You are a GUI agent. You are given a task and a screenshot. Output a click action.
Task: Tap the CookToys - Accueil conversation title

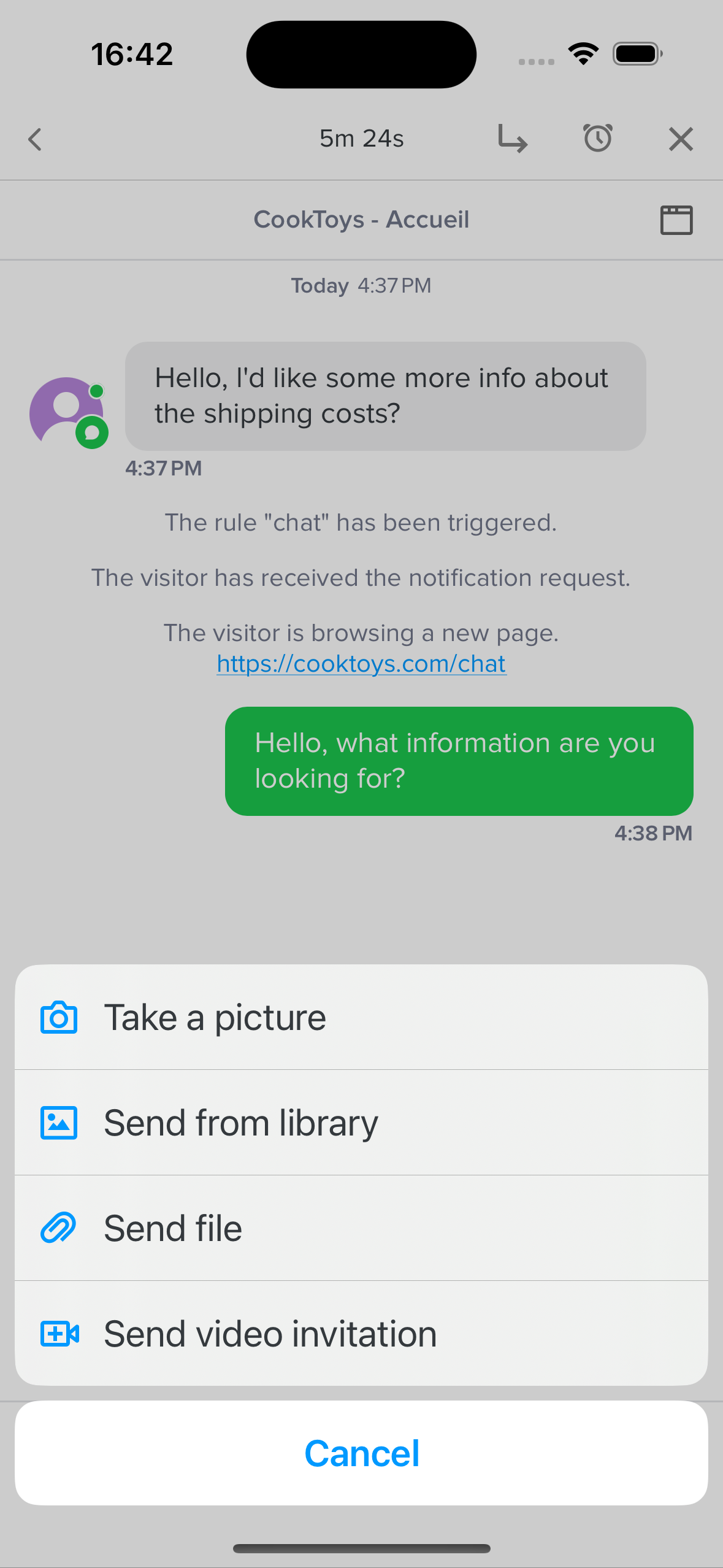click(x=361, y=219)
